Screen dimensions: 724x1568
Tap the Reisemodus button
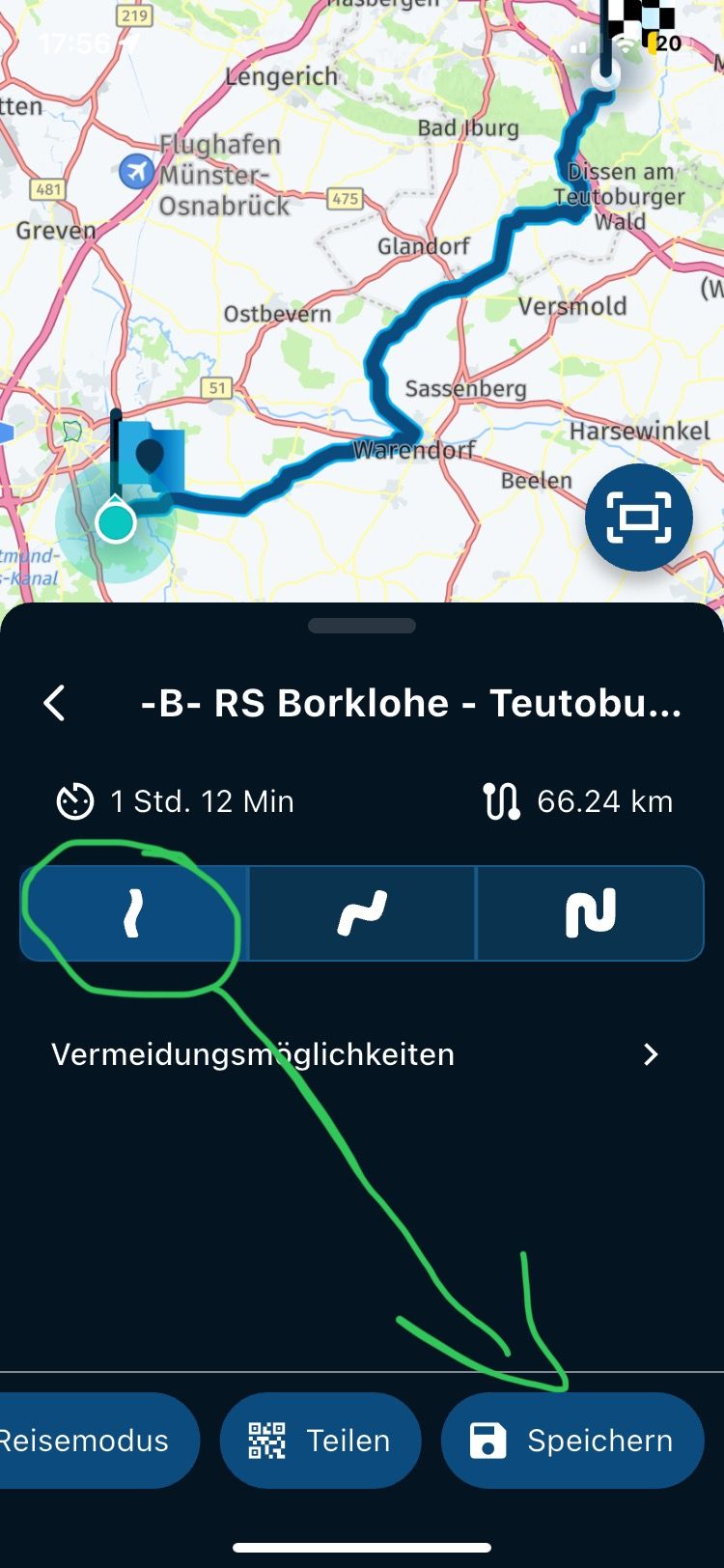click(92, 1441)
